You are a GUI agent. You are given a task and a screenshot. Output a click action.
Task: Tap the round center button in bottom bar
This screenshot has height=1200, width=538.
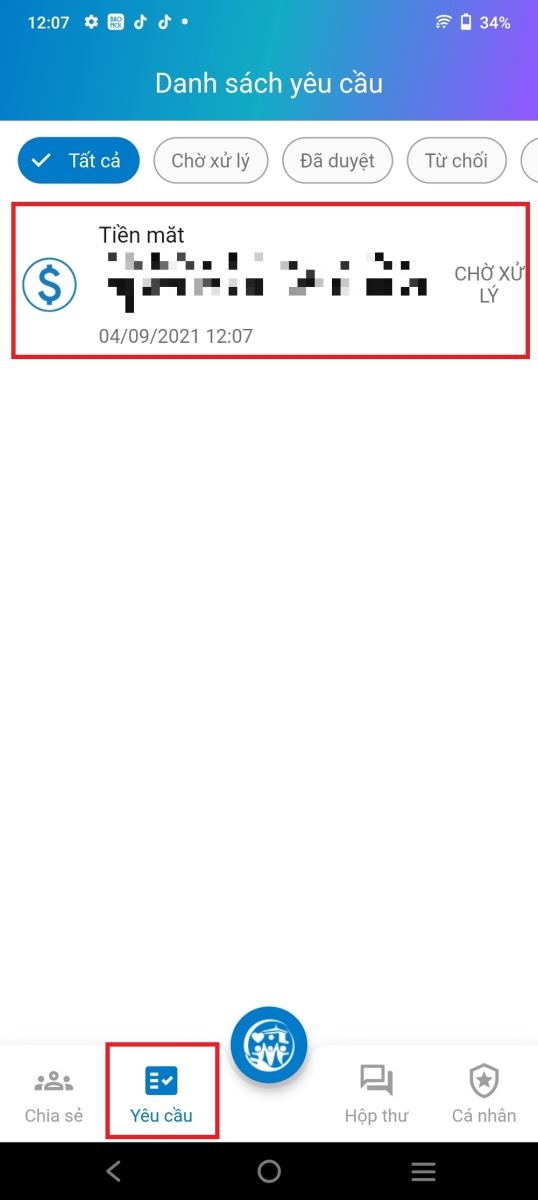pyautogui.click(x=269, y=1045)
